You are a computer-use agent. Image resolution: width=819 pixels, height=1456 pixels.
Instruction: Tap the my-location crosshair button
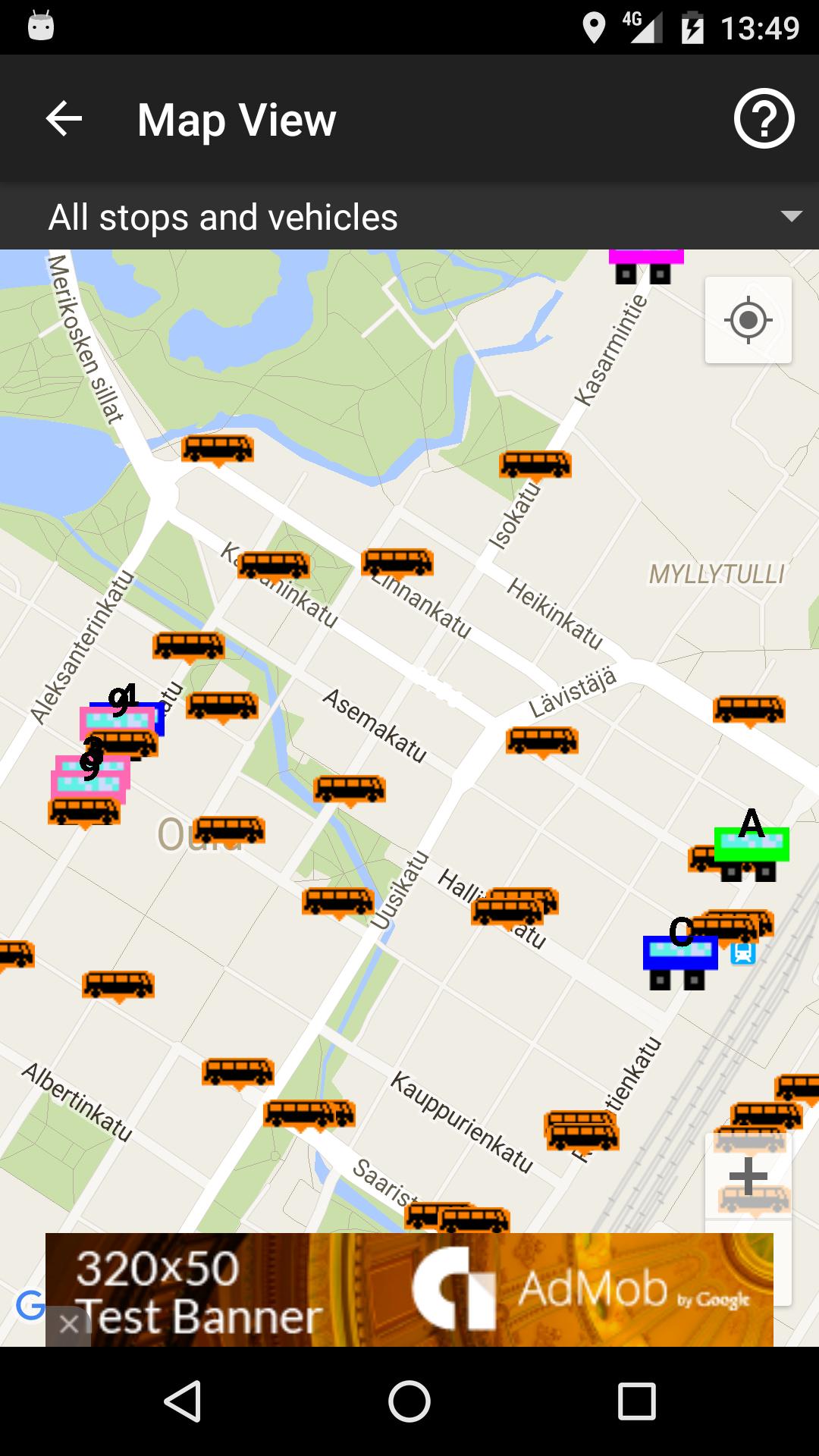747,321
